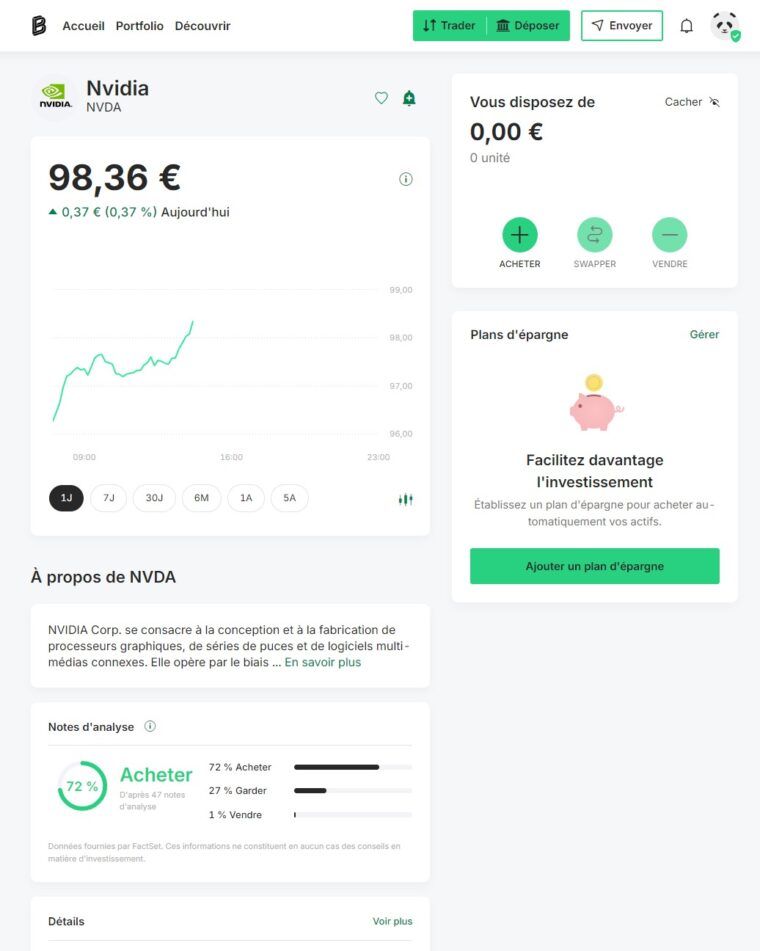Open the panda profile avatar
The height and width of the screenshot is (951, 760).
pyautogui.click(x=725, y=26)
